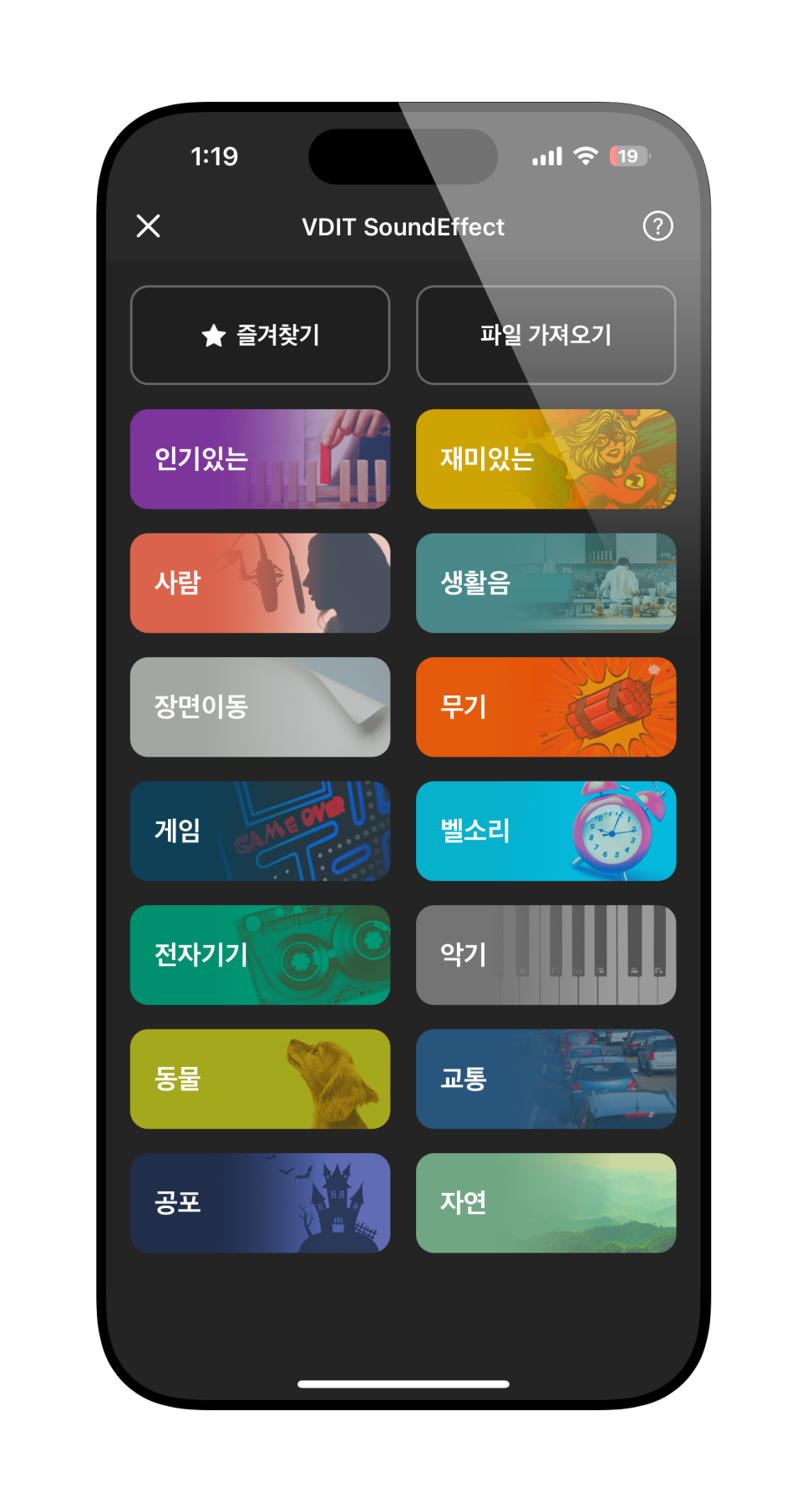Screen dimensions: 807x1512
Task: Open the 인기있는 category
Action: pos(260,459)
